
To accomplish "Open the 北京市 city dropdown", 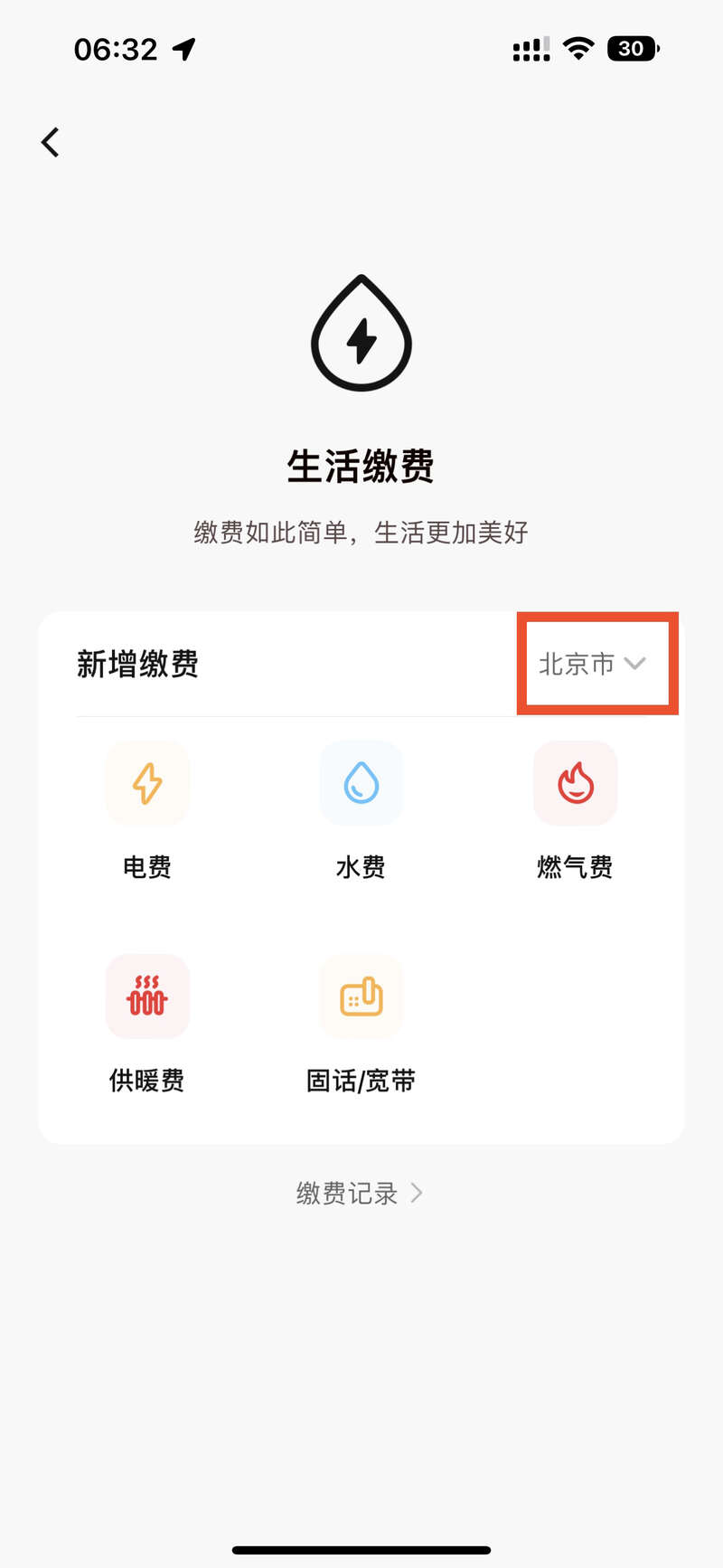I will [592, 664].
